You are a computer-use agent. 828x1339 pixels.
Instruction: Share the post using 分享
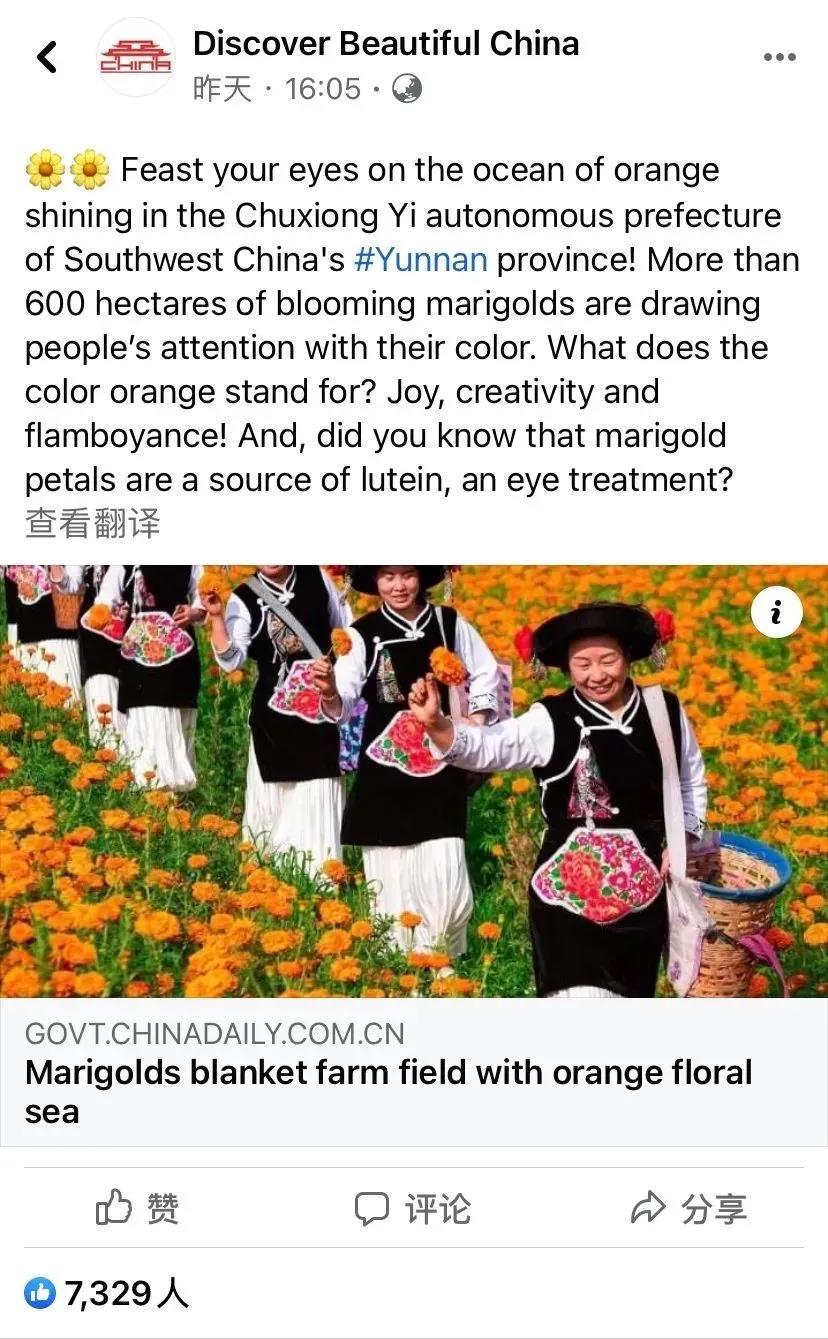tap(689, 1208)
